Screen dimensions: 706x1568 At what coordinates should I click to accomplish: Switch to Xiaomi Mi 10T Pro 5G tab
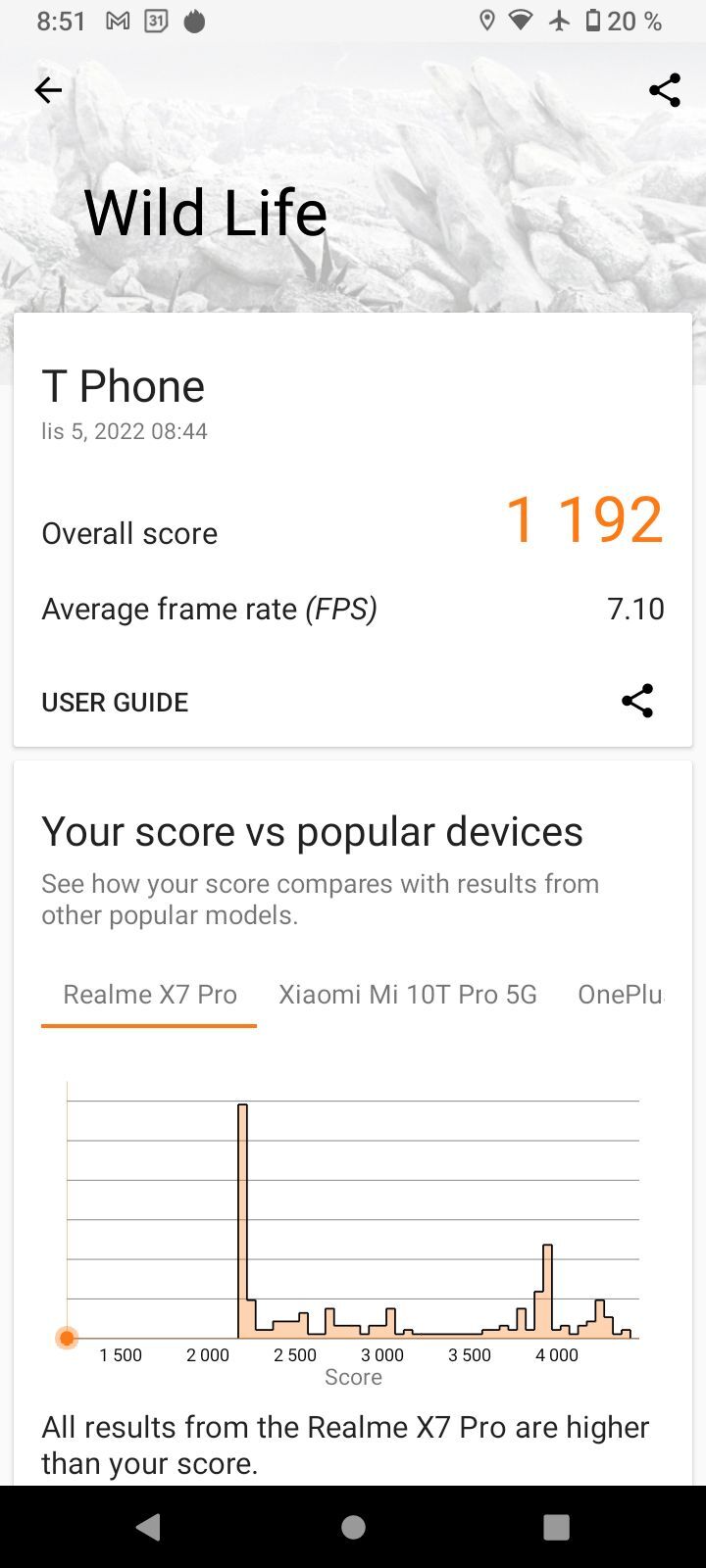(408, 995)
